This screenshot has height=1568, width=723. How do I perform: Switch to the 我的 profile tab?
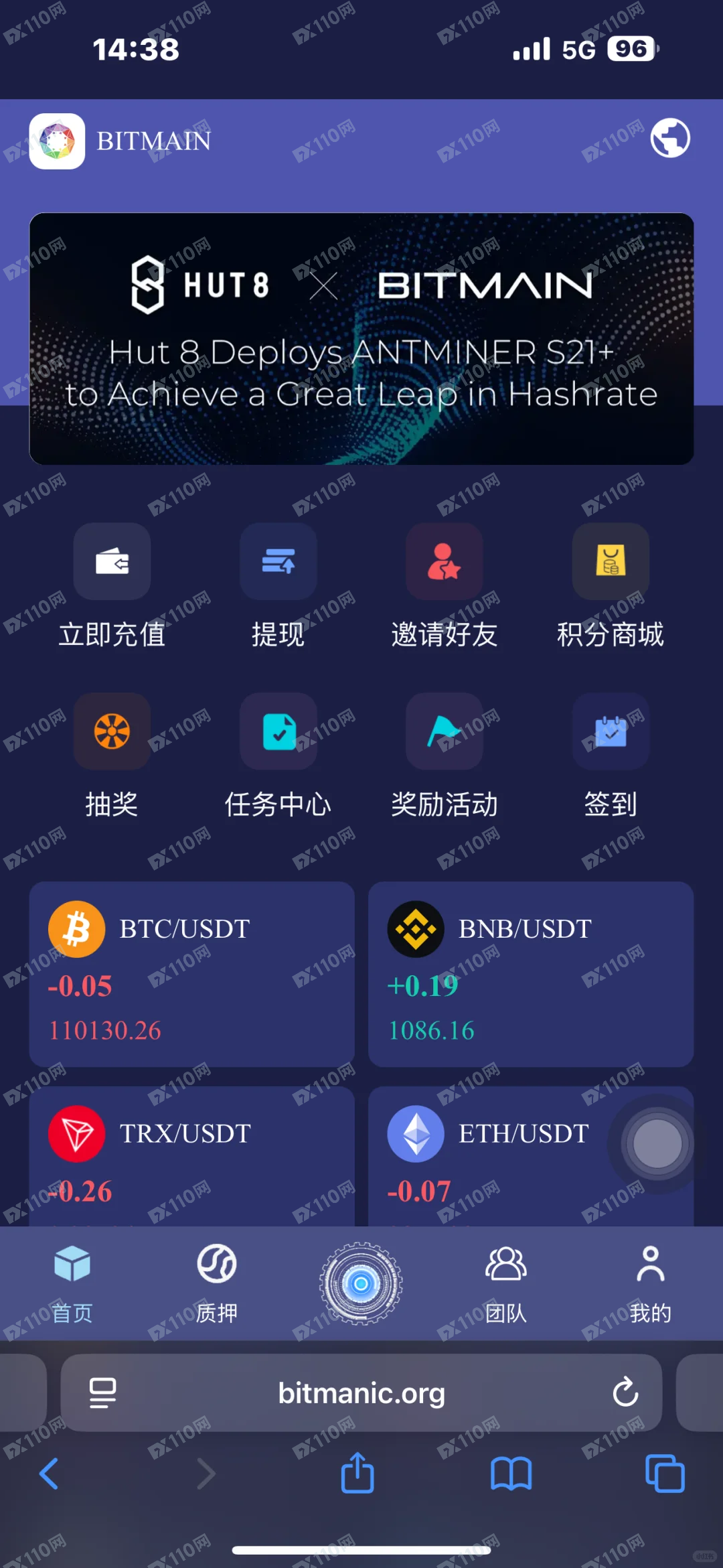(650, 1283)
